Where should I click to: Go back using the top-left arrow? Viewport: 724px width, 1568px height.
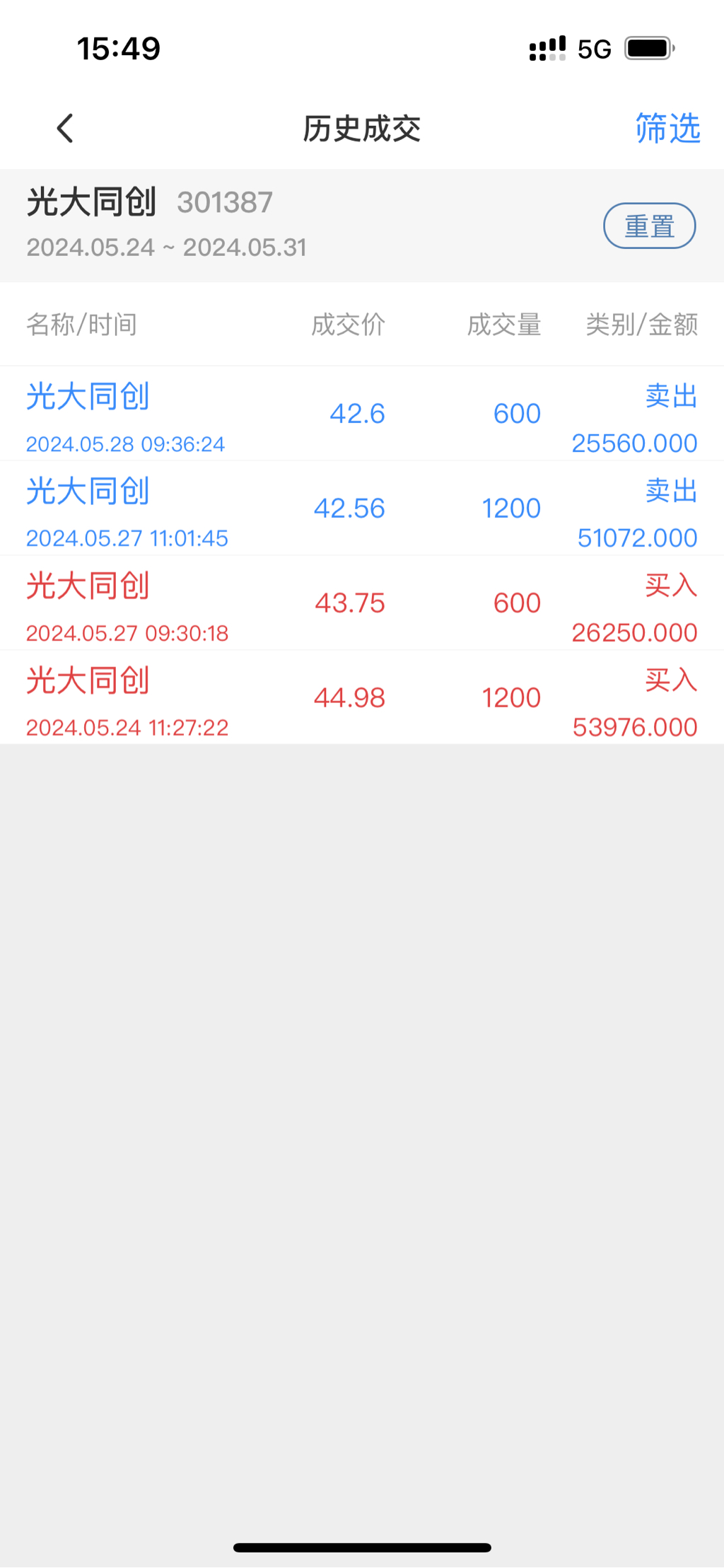(65, 129)
